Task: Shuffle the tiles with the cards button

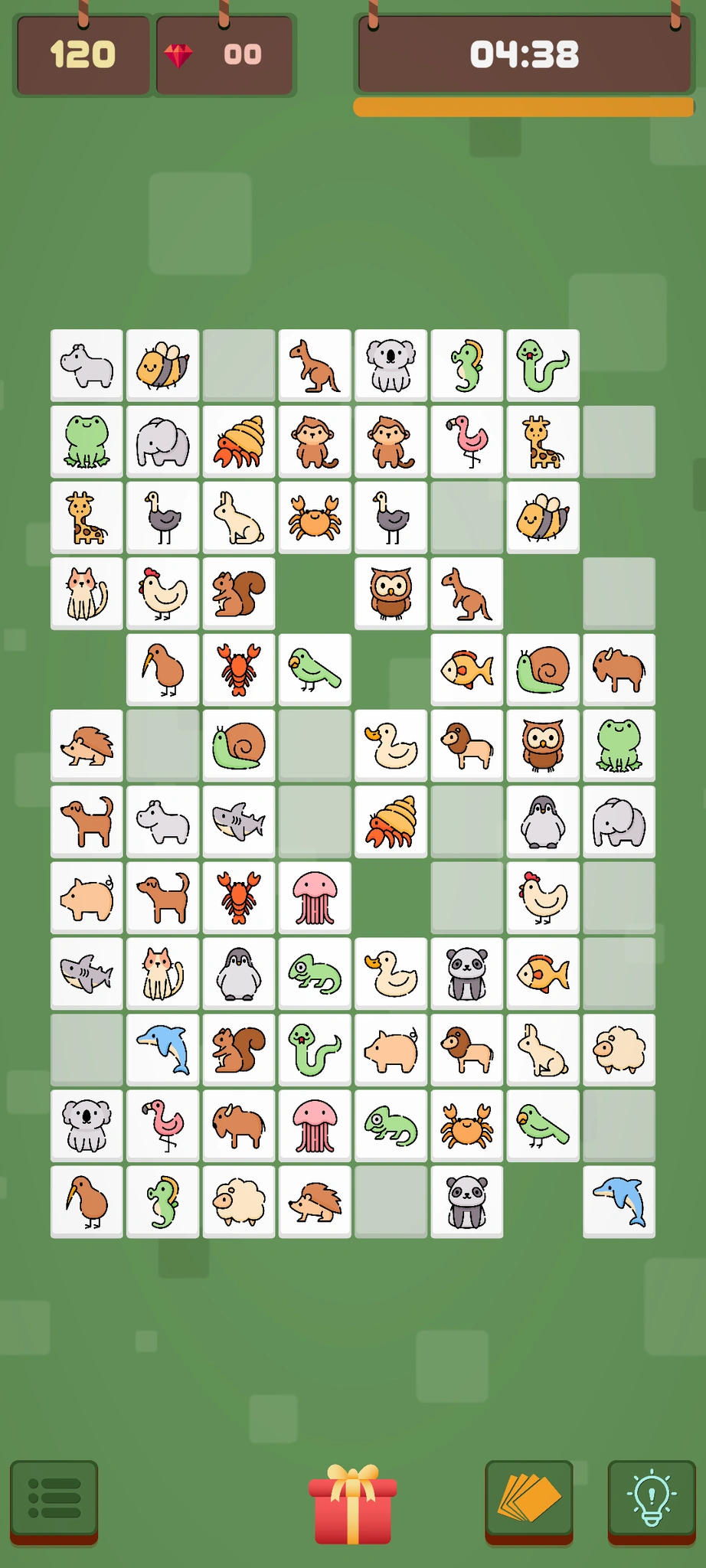Action: pos(529,1499)
